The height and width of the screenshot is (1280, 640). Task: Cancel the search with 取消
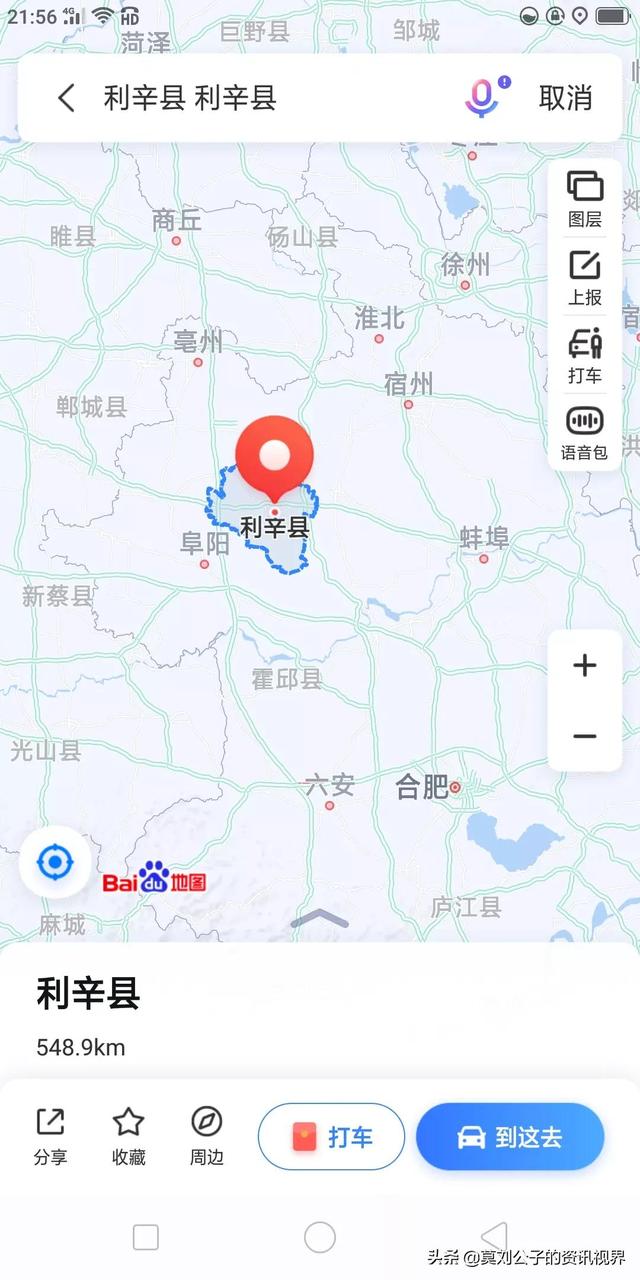565,98
